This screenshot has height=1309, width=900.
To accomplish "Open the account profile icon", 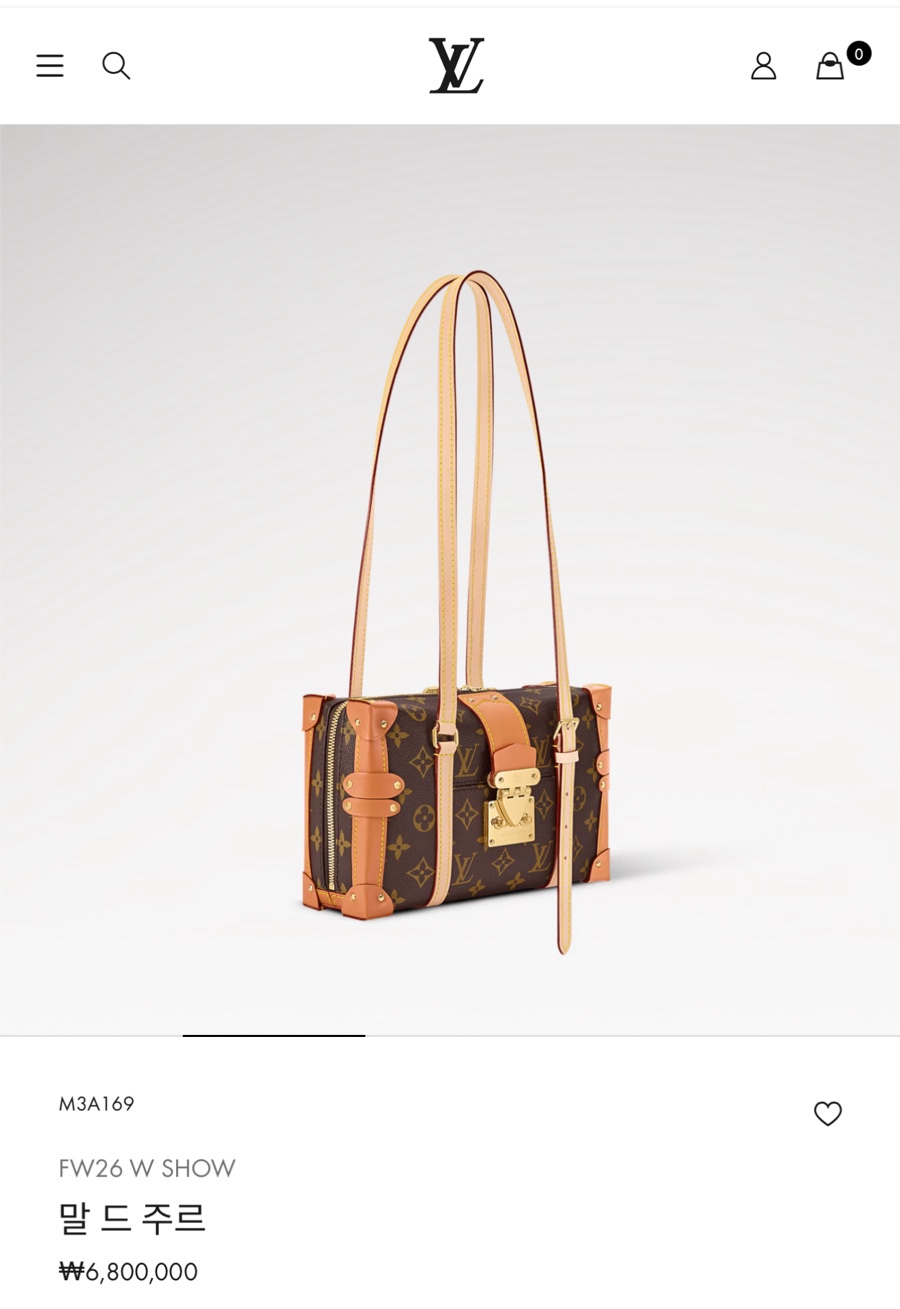I will [764, 66].
